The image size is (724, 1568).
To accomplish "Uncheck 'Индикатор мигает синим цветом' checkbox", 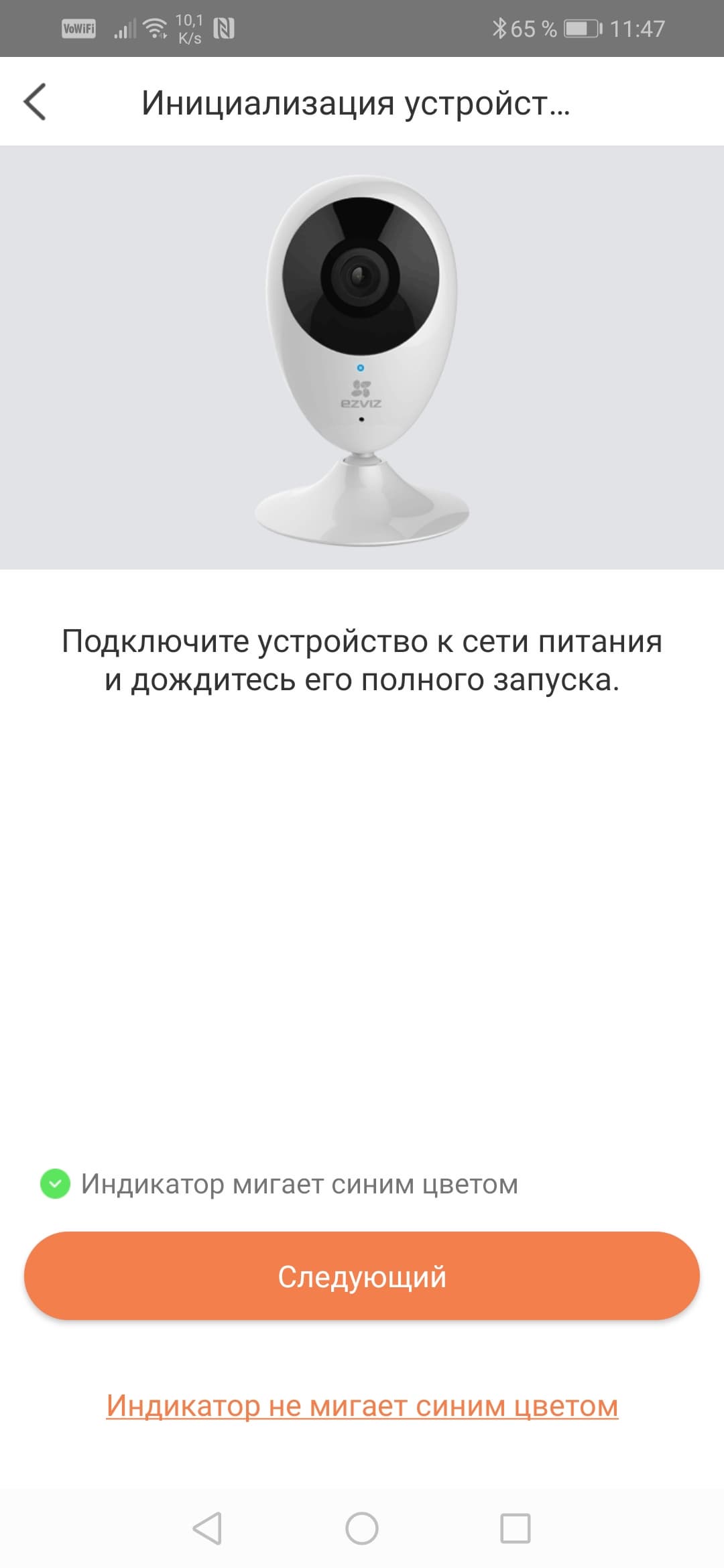I will pyautogui.click(x=55, y=1184).
